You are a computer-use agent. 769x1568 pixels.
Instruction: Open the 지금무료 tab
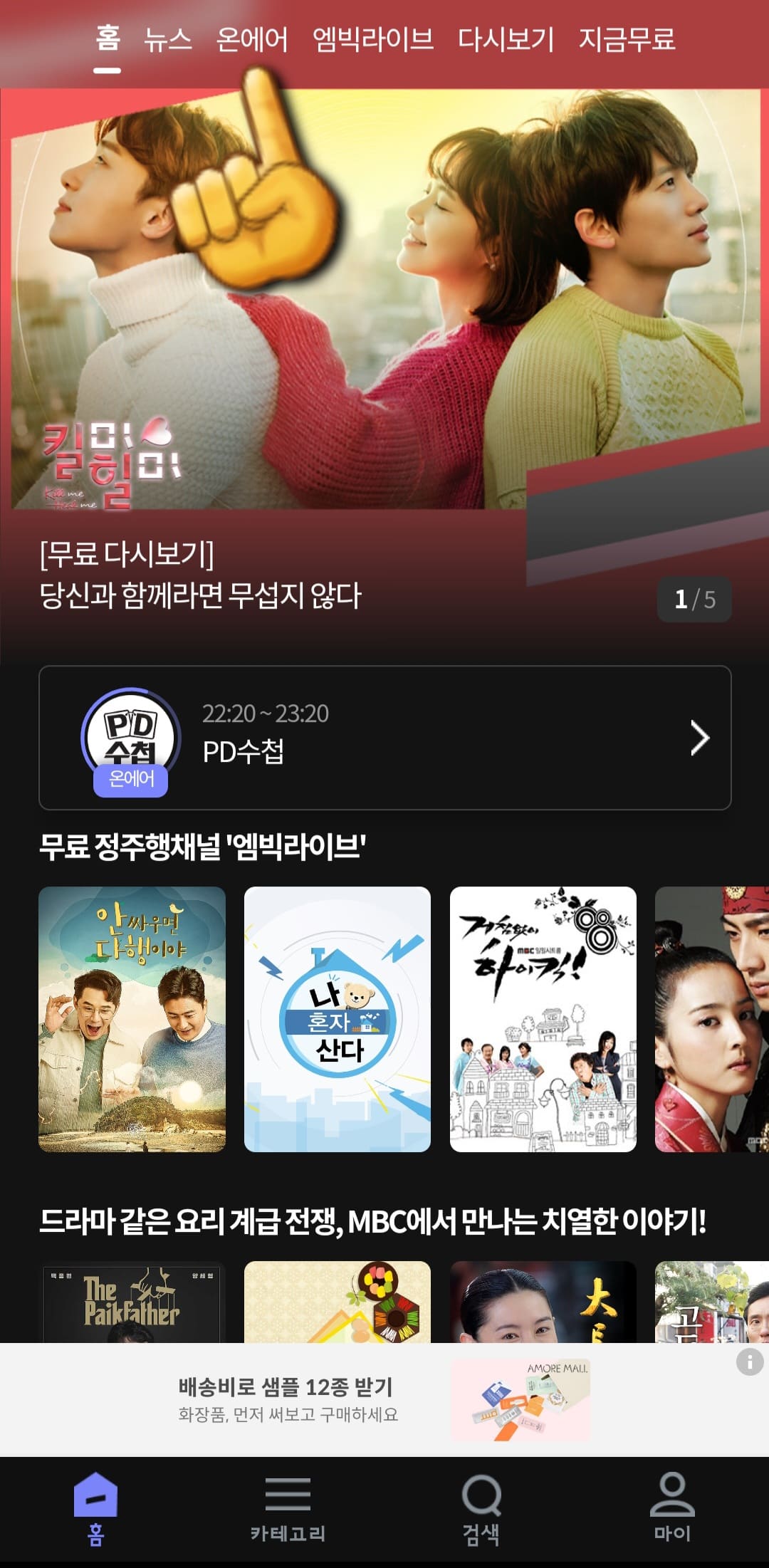pos(626,41)
